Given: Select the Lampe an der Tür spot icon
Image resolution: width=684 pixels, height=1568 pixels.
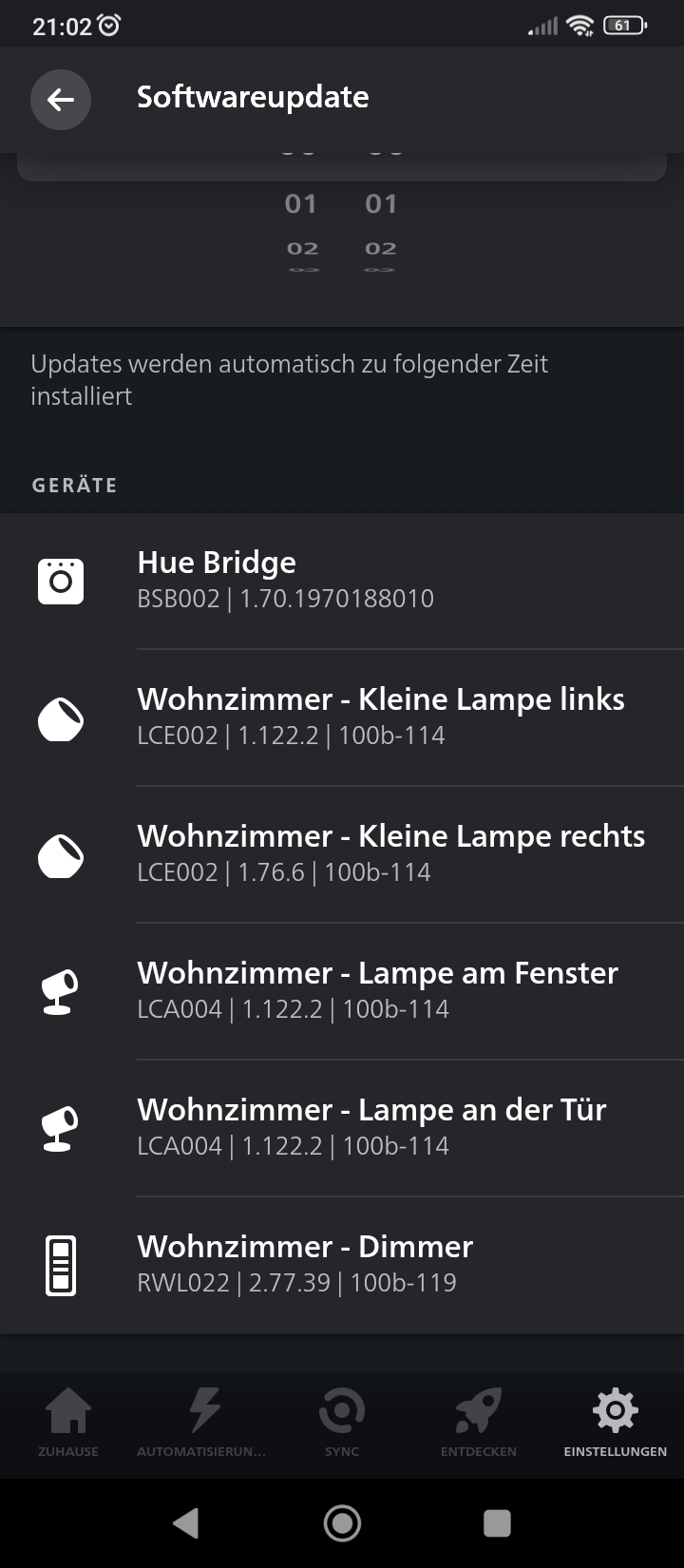Looking at the screenshot, I should pos(62,1129).
